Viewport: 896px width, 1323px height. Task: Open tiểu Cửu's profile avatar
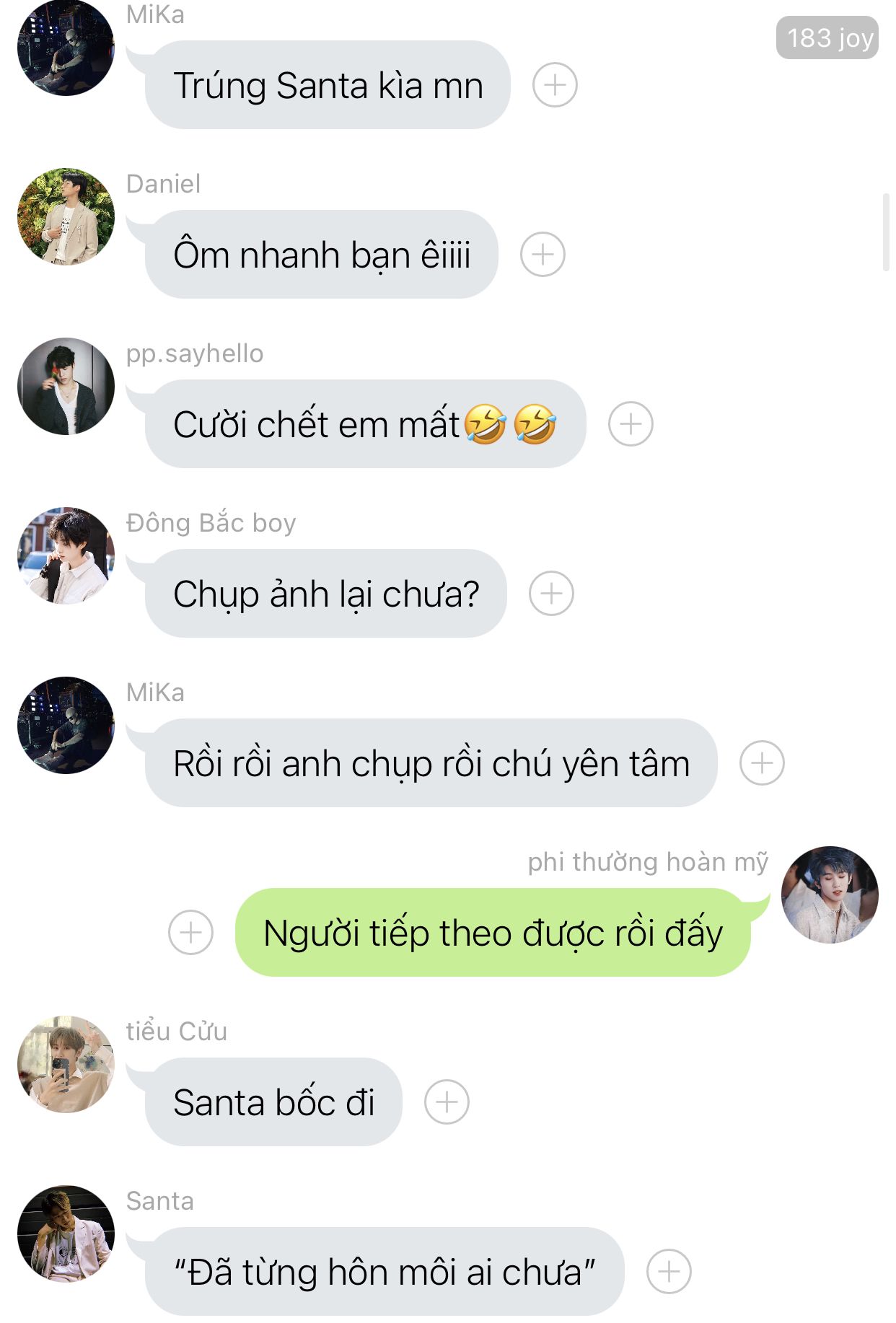66,1064
